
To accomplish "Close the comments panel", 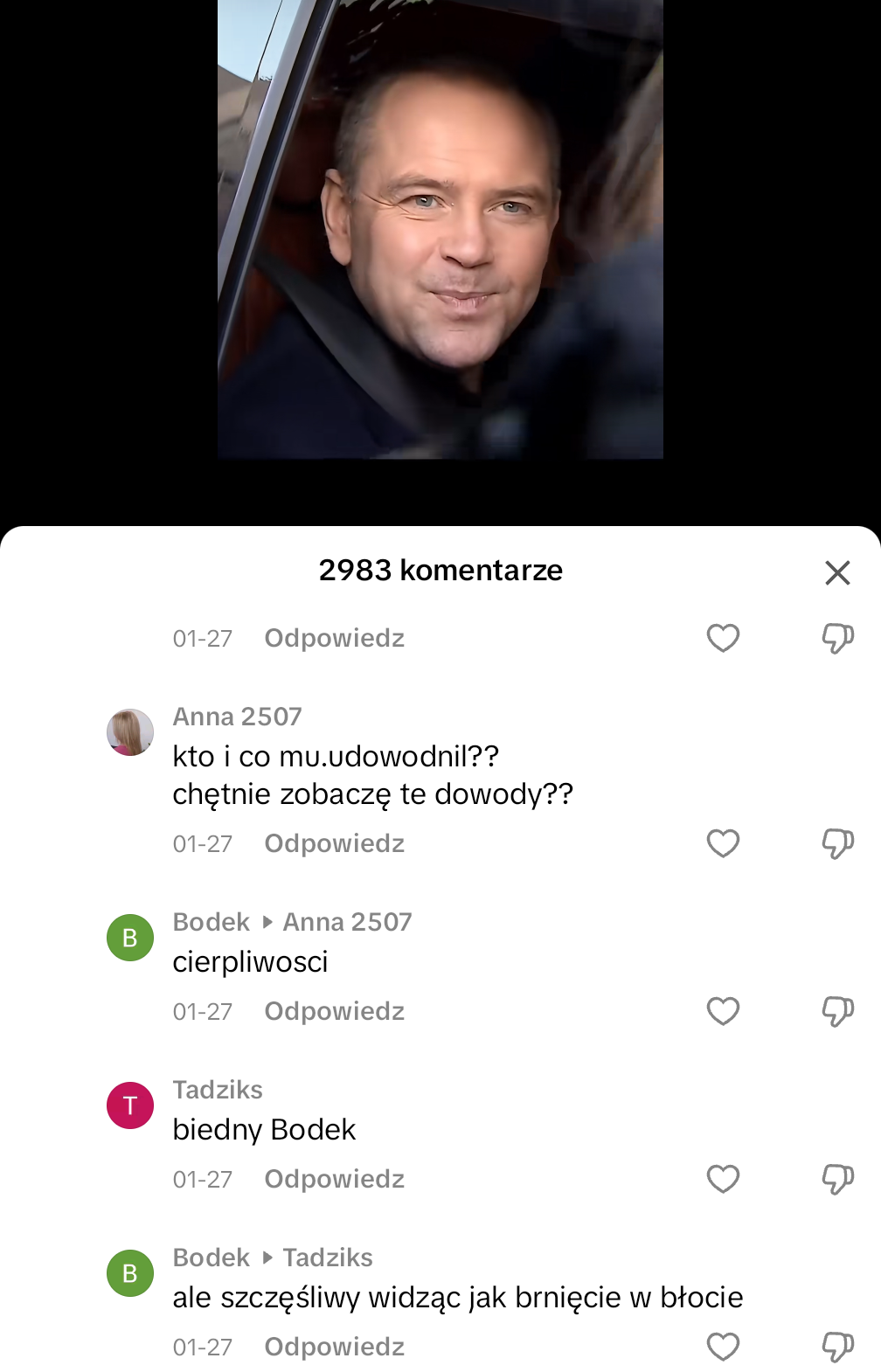I will coord(837,573).
